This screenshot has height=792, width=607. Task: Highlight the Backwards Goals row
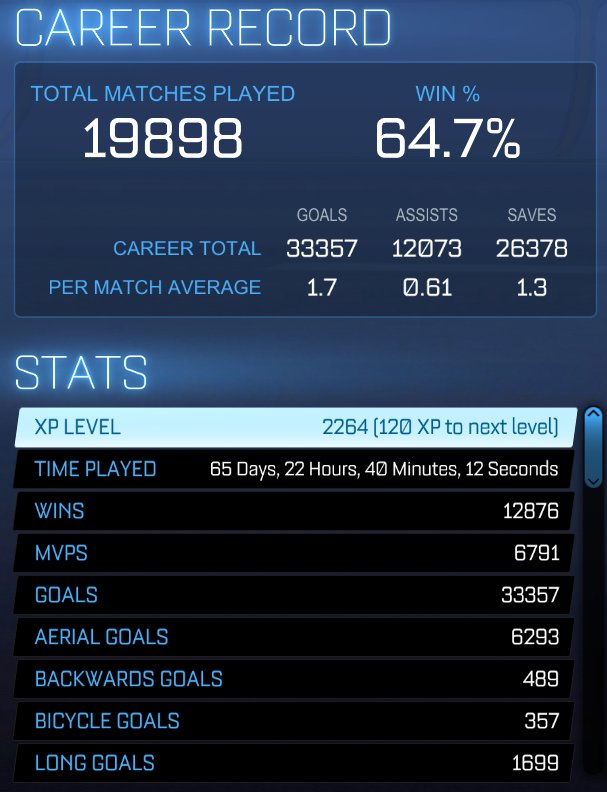tap(294, 679)
